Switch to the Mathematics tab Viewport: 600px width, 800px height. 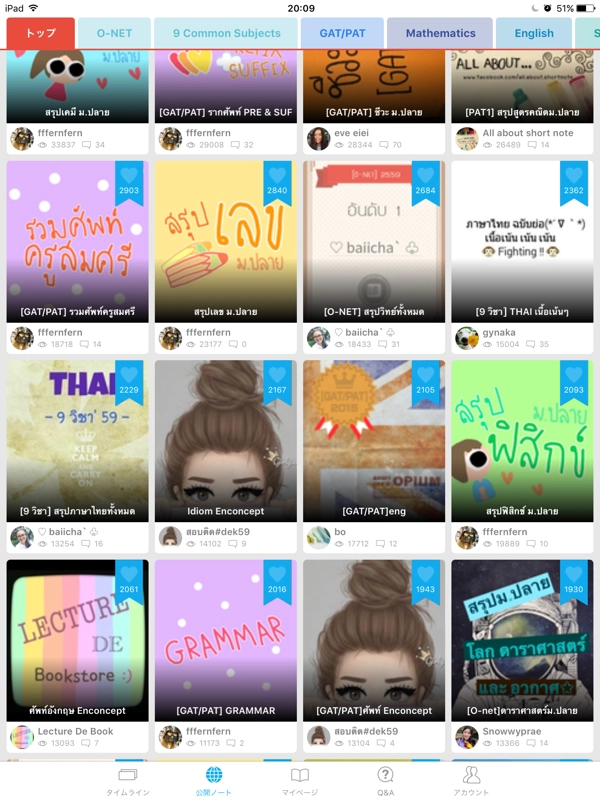440,33
